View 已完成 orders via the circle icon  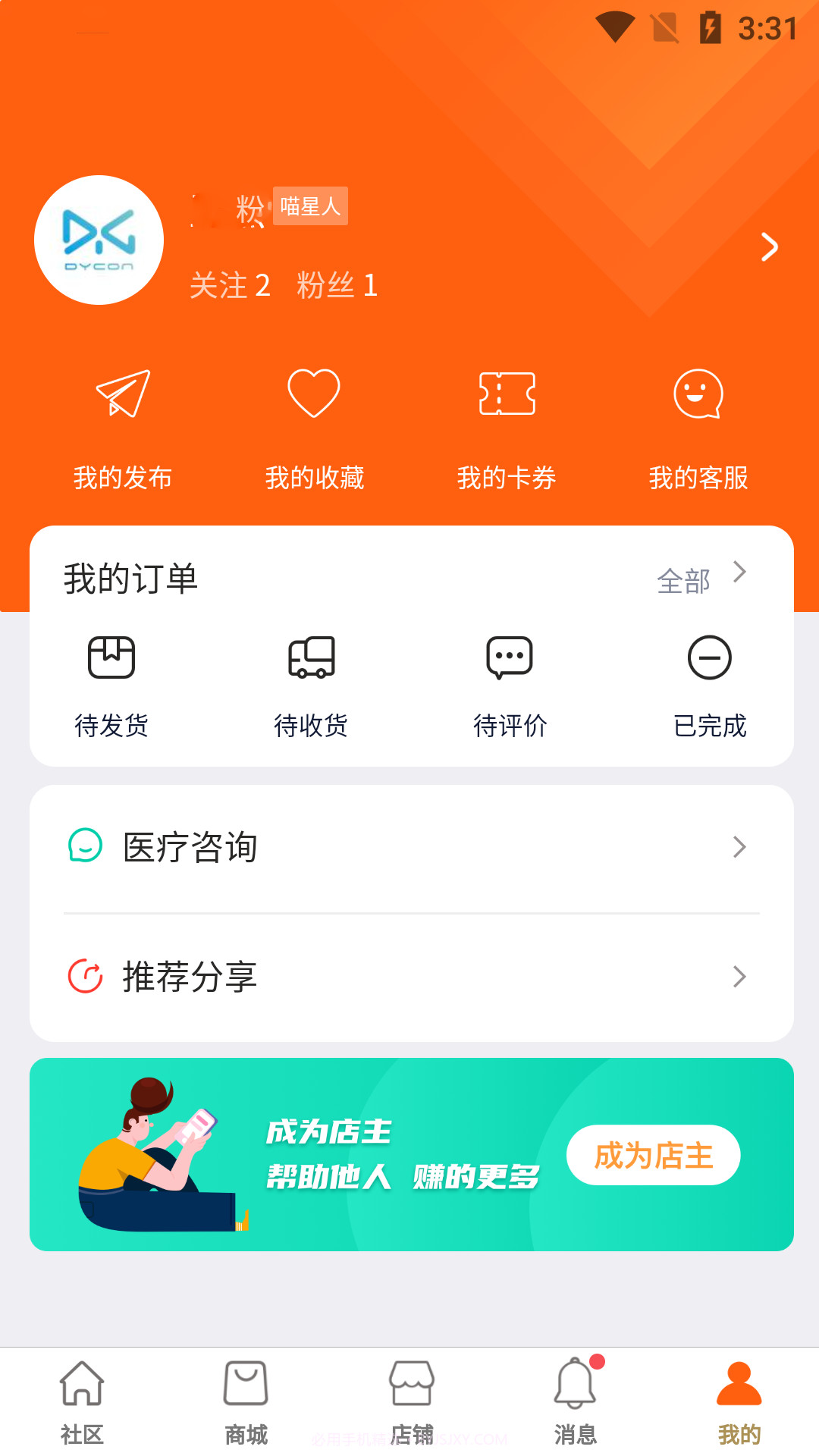[x=709, y=658]
